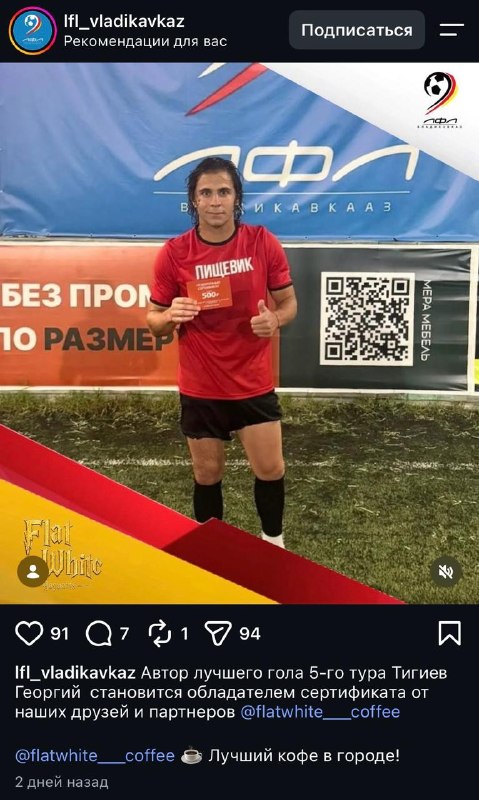Show tagged people in the post
Screen dimensions: 479x800
[33, 572]
